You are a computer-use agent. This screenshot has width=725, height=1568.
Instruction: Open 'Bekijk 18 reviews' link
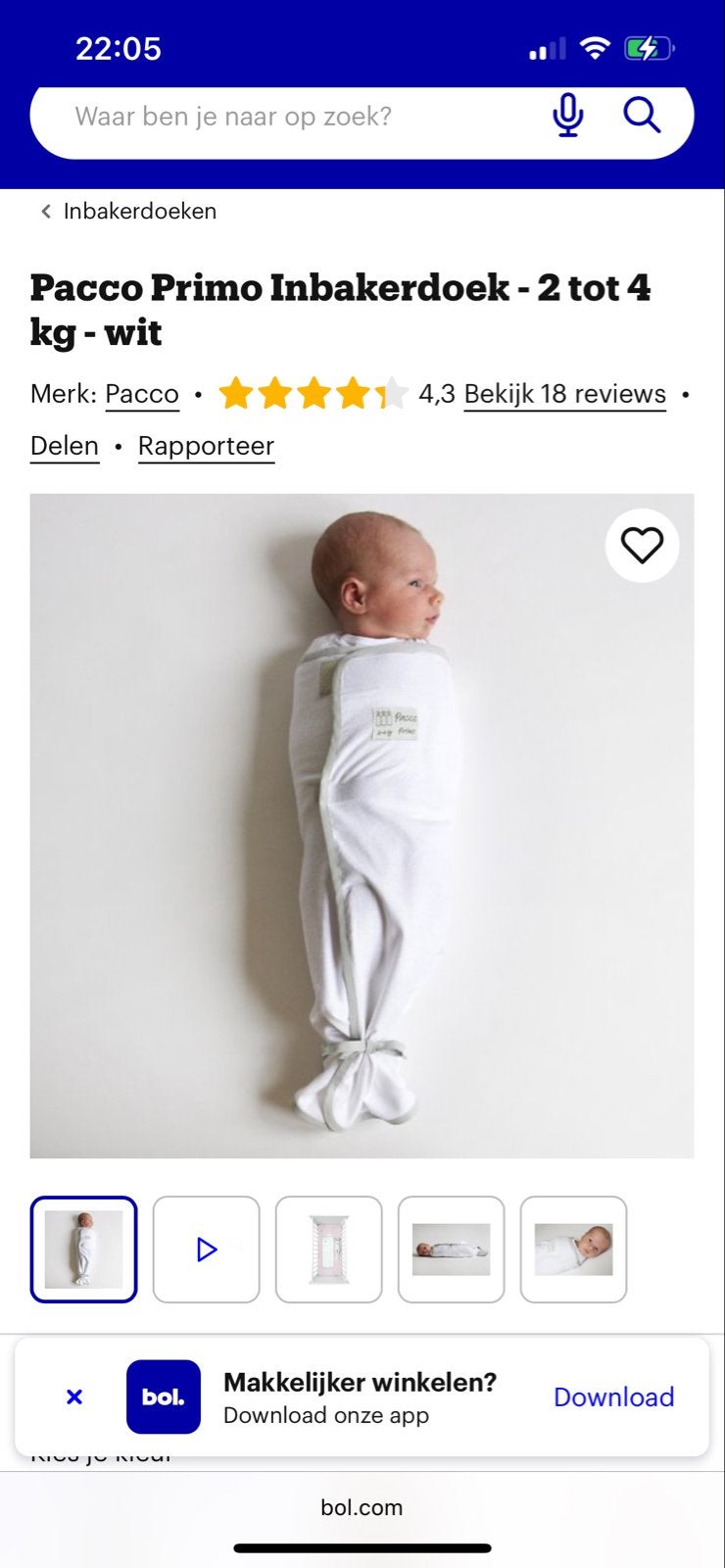click(x=564, y=394)
